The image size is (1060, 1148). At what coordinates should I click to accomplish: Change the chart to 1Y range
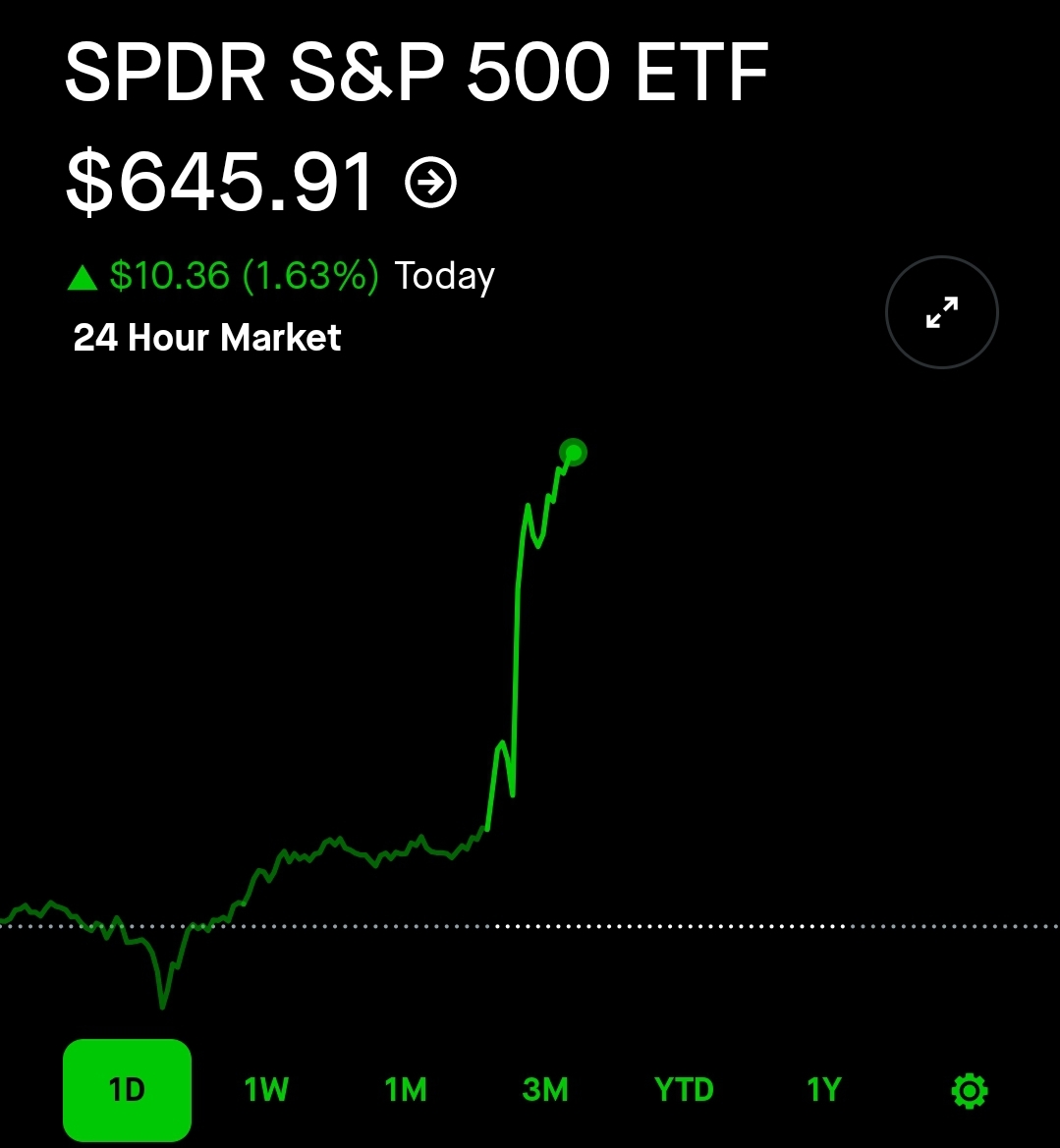pos(824,1090)
